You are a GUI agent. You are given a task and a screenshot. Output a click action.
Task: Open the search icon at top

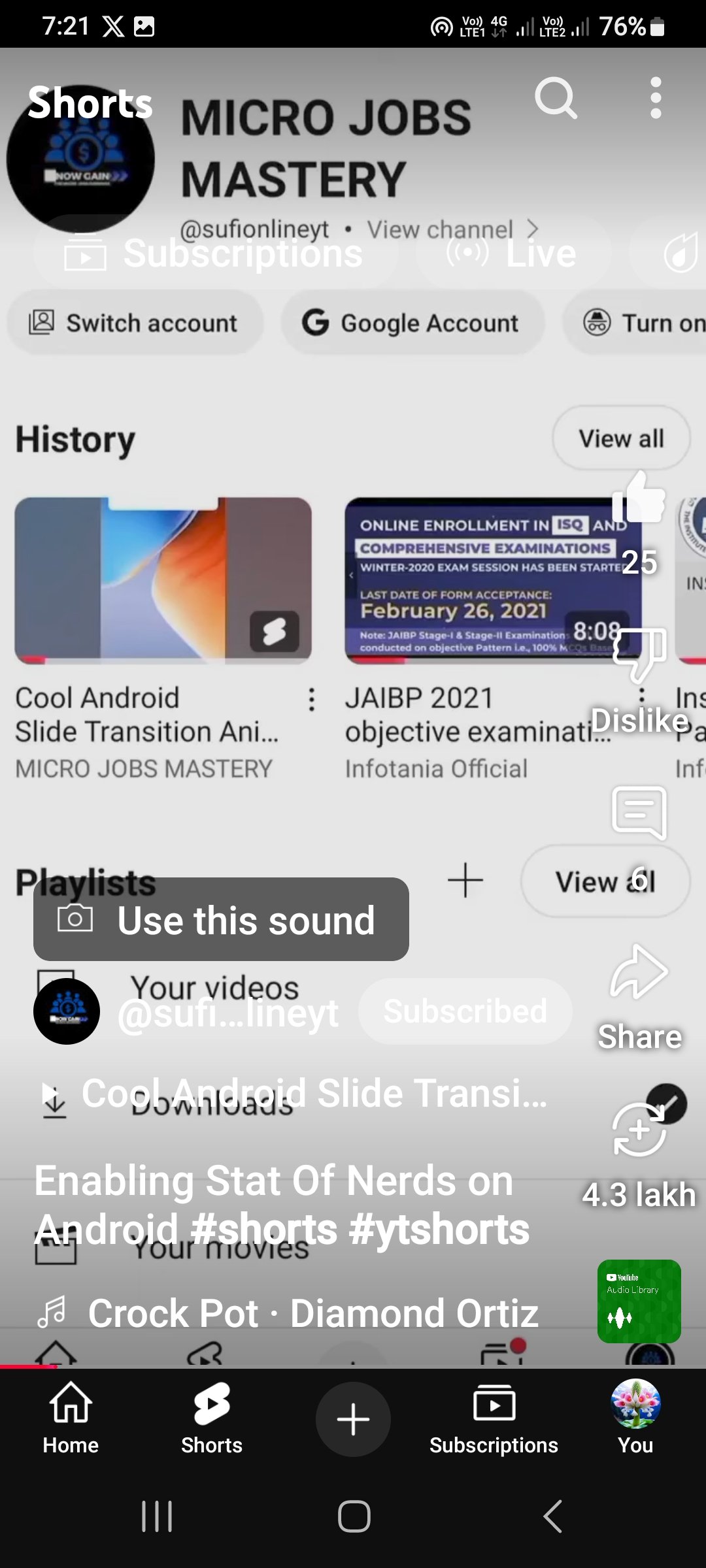tap(556, 99)
